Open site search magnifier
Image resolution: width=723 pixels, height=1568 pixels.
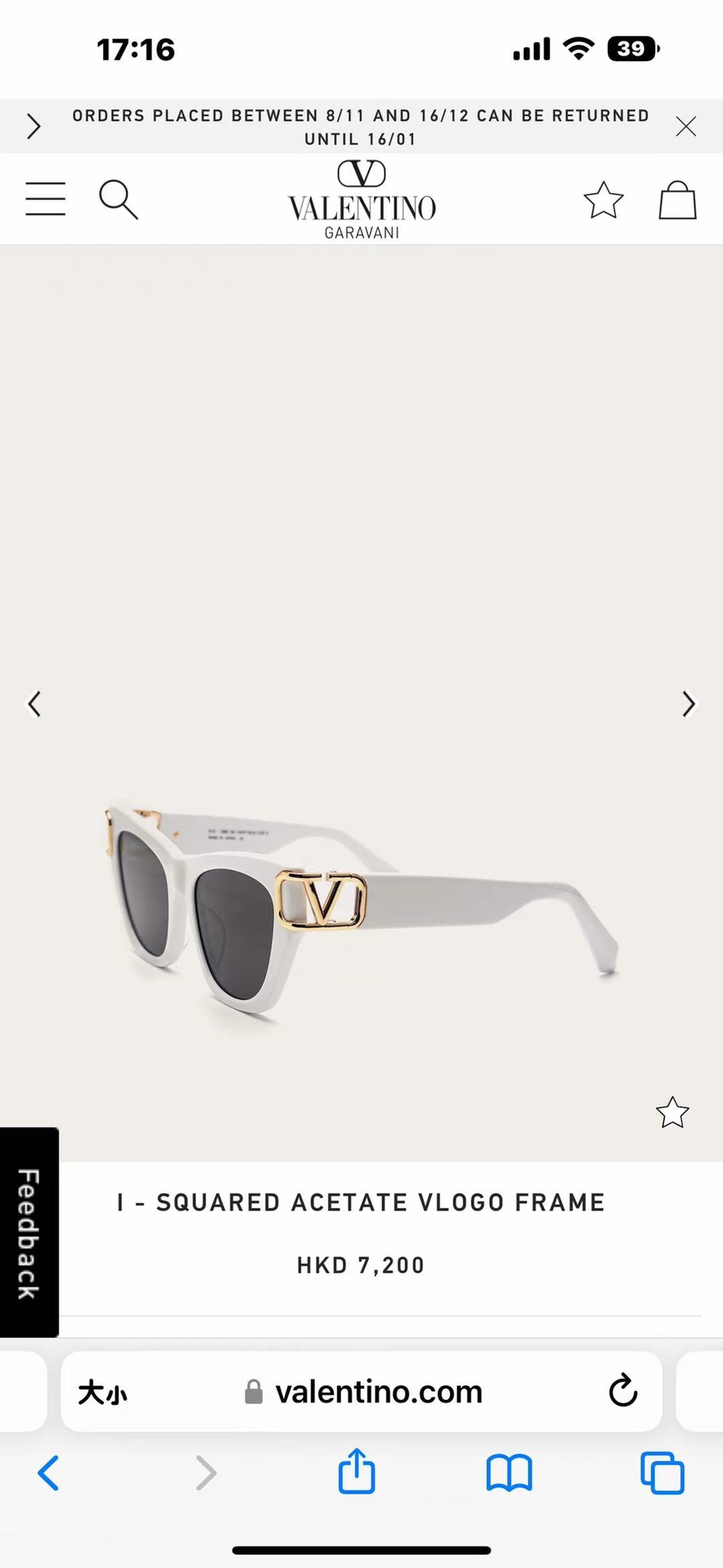[118, 200]
